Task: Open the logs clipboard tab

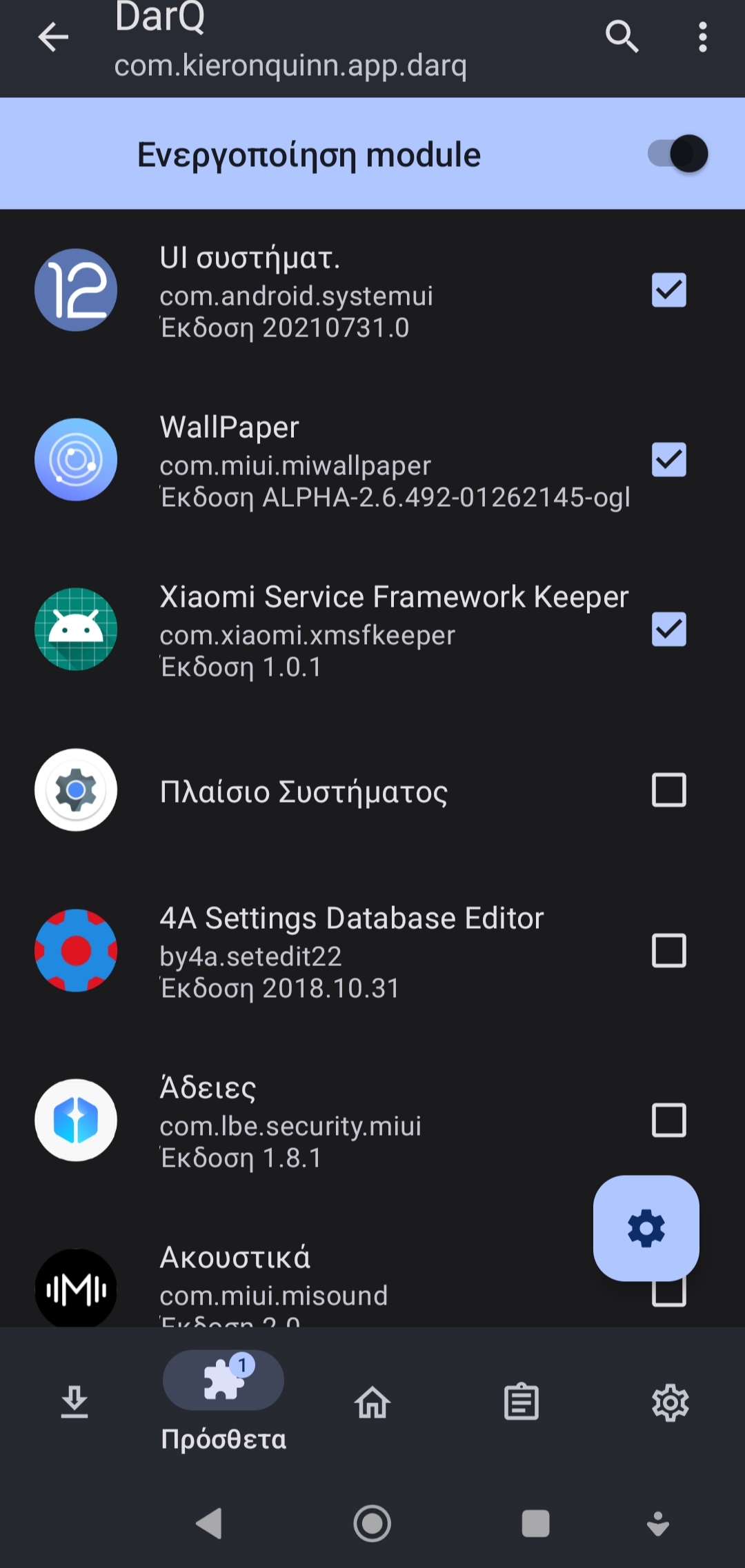Action: (x=521, y=1403)
